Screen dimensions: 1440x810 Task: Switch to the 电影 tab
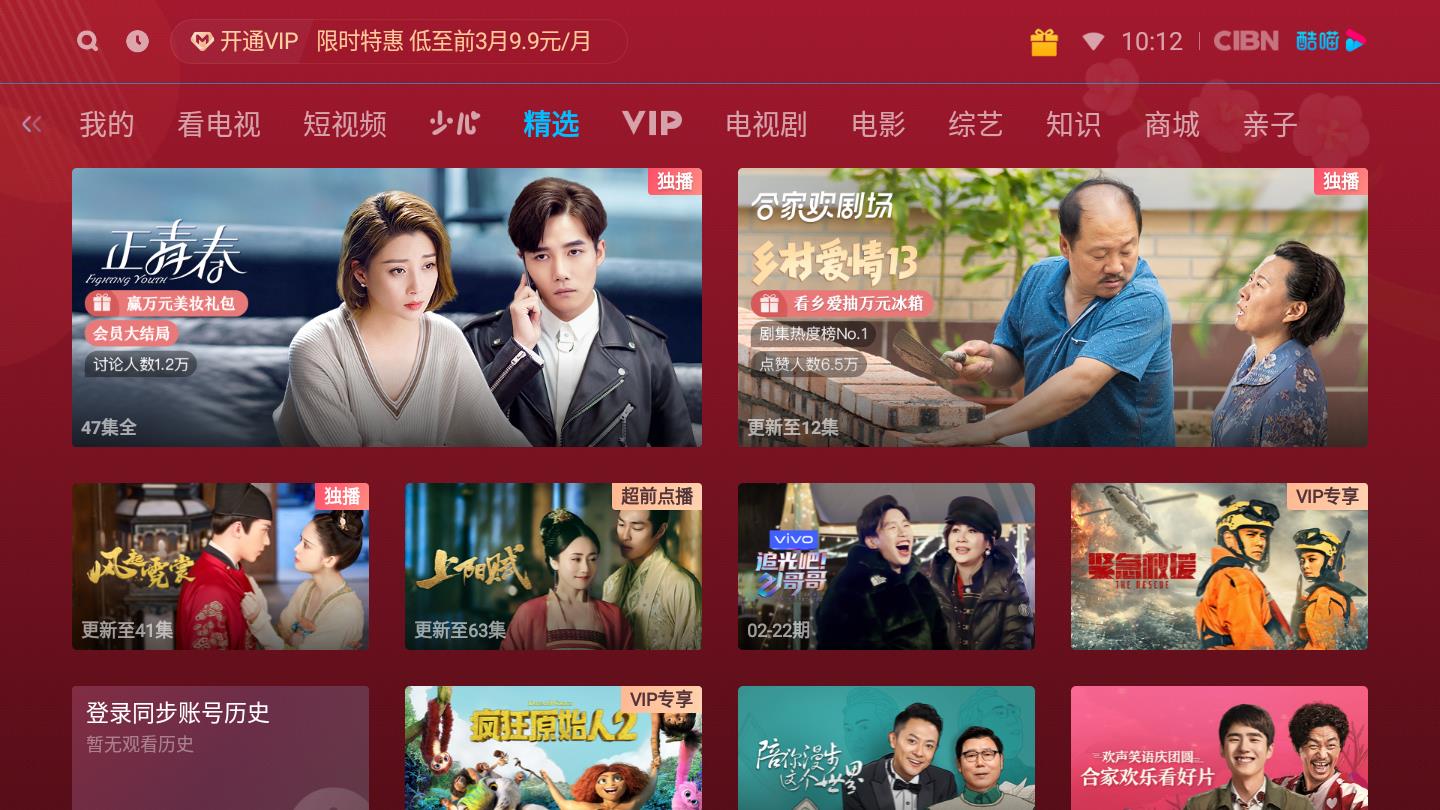(878, 124)
